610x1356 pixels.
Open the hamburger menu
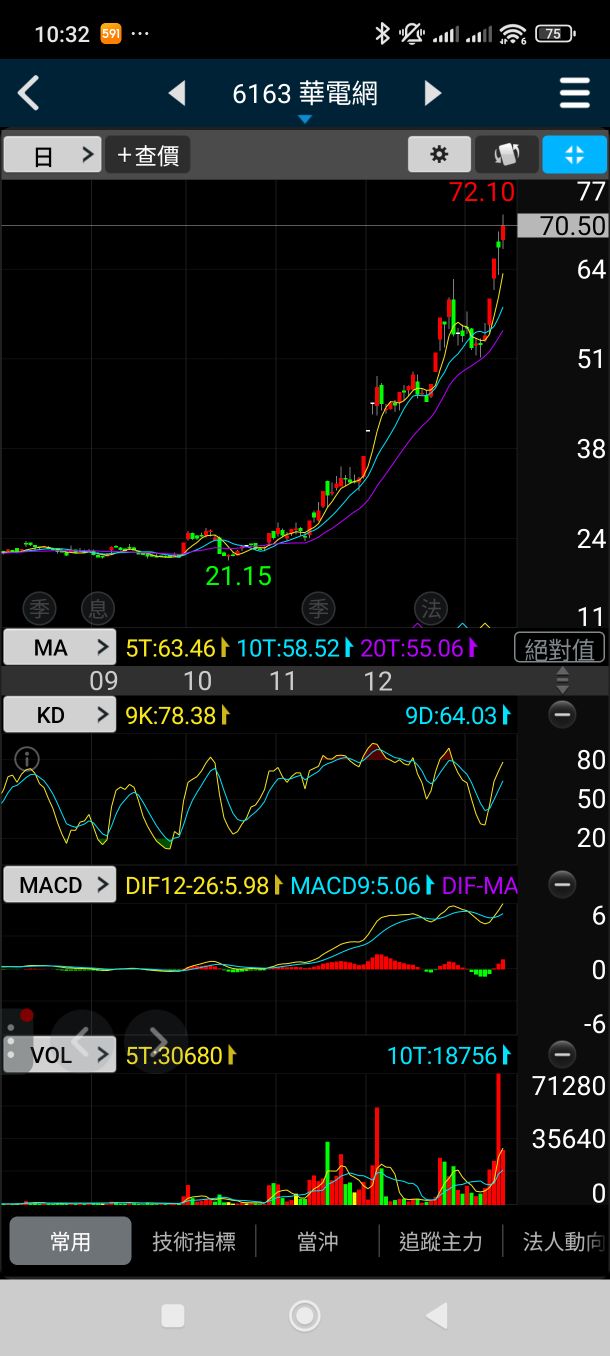pos(574,94)
